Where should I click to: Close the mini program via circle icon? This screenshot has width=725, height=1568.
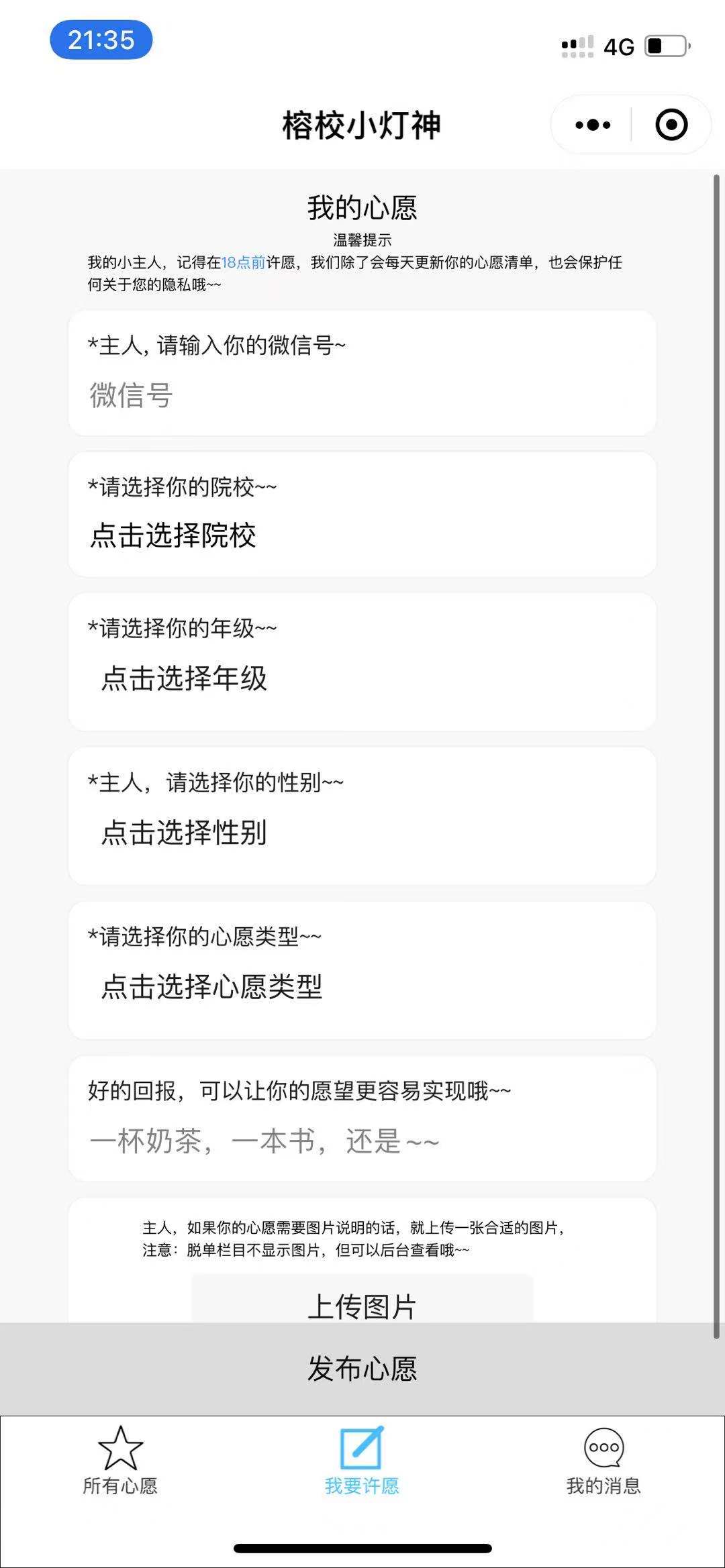click(671, 125)
